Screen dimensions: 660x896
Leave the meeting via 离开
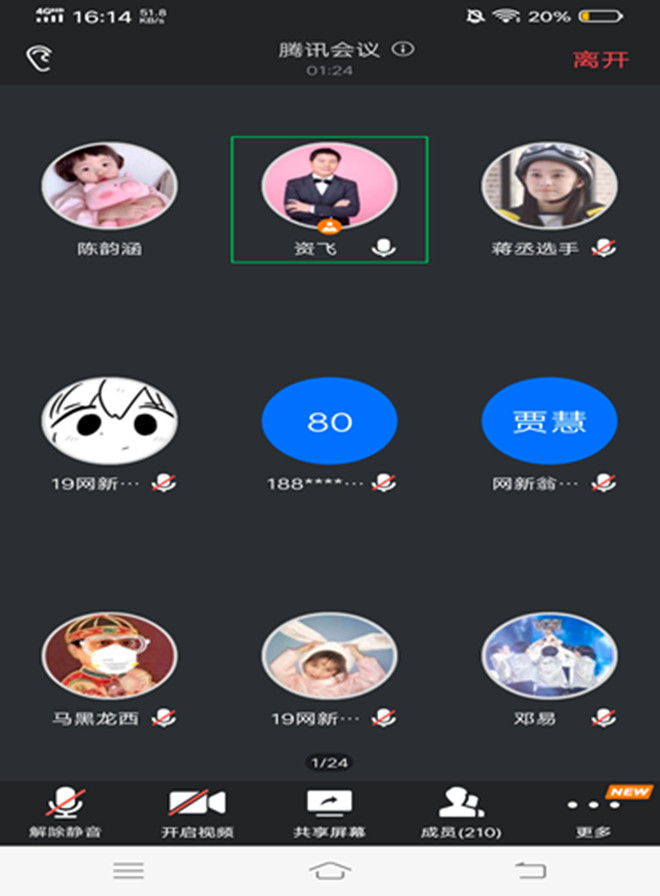(x=601, y=58)
